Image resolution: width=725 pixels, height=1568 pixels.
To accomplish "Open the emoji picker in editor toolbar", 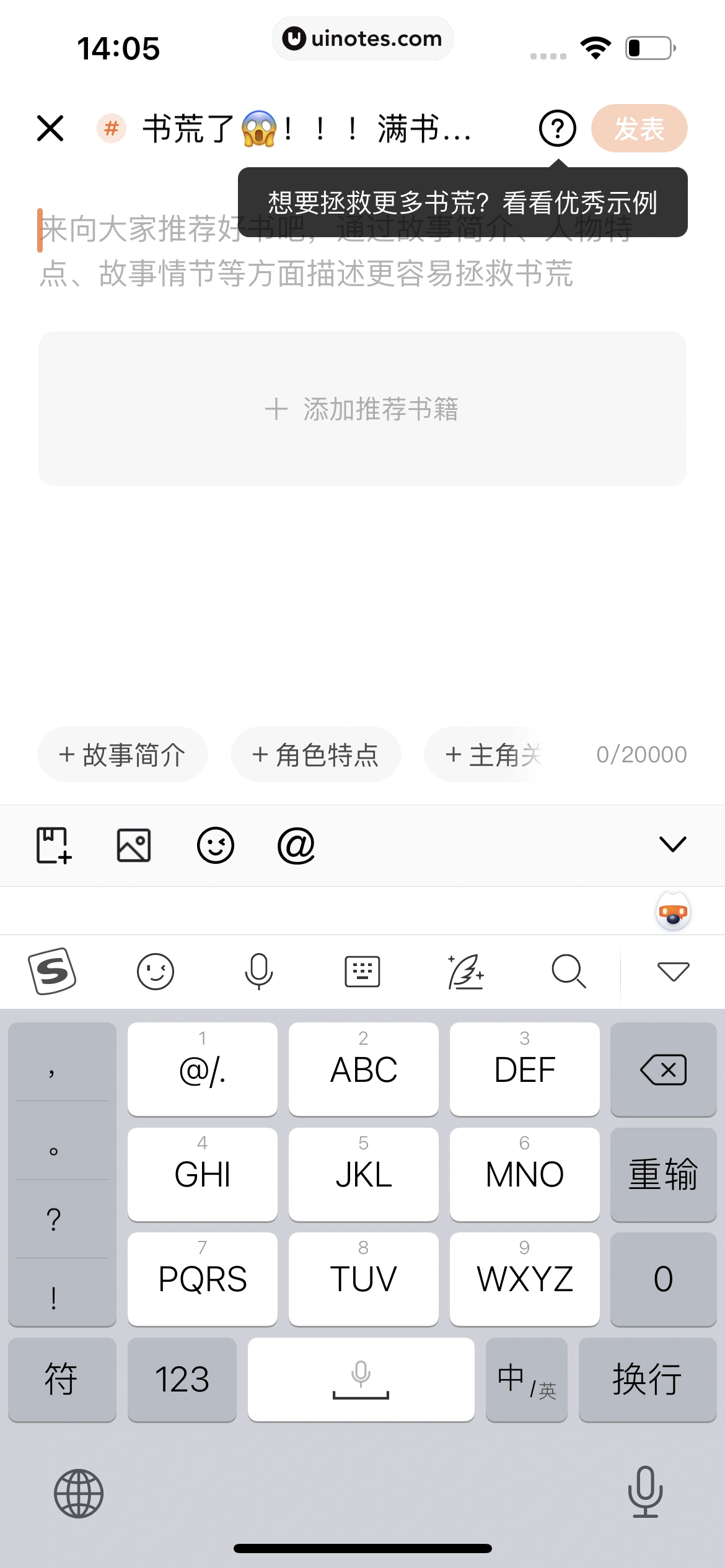I will (215, 845).
